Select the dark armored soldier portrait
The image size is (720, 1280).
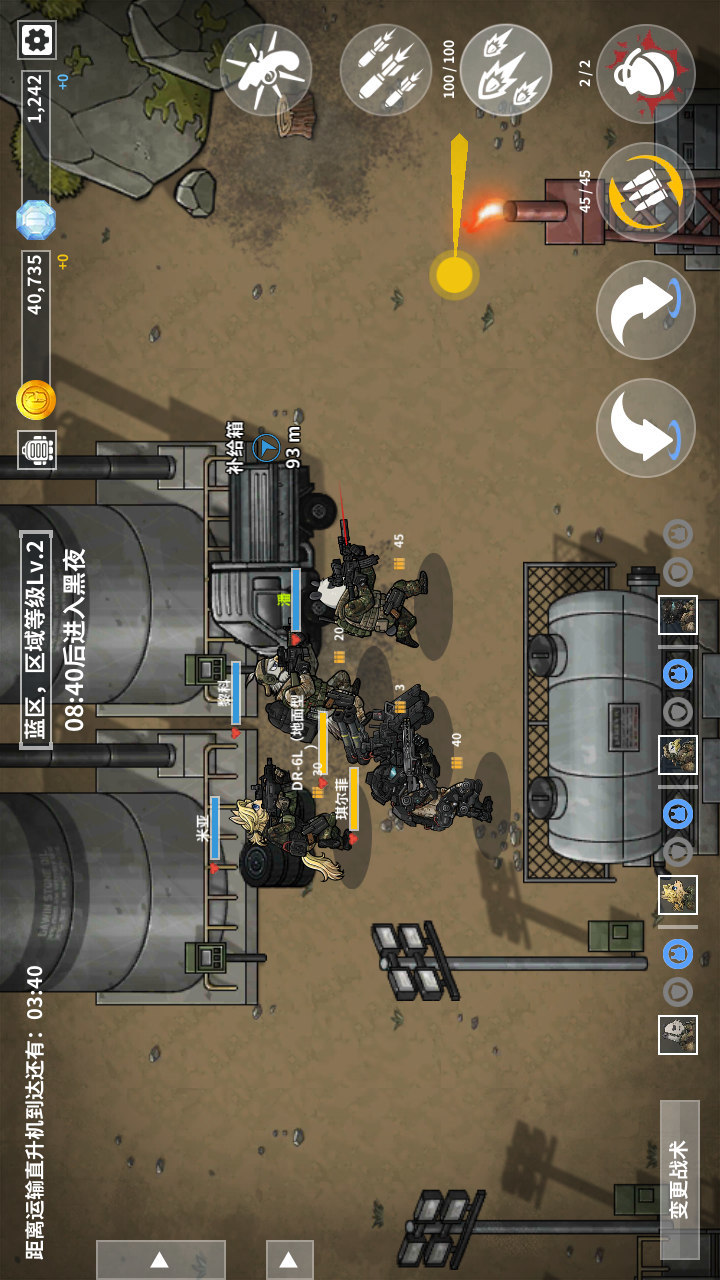[678, 615]
